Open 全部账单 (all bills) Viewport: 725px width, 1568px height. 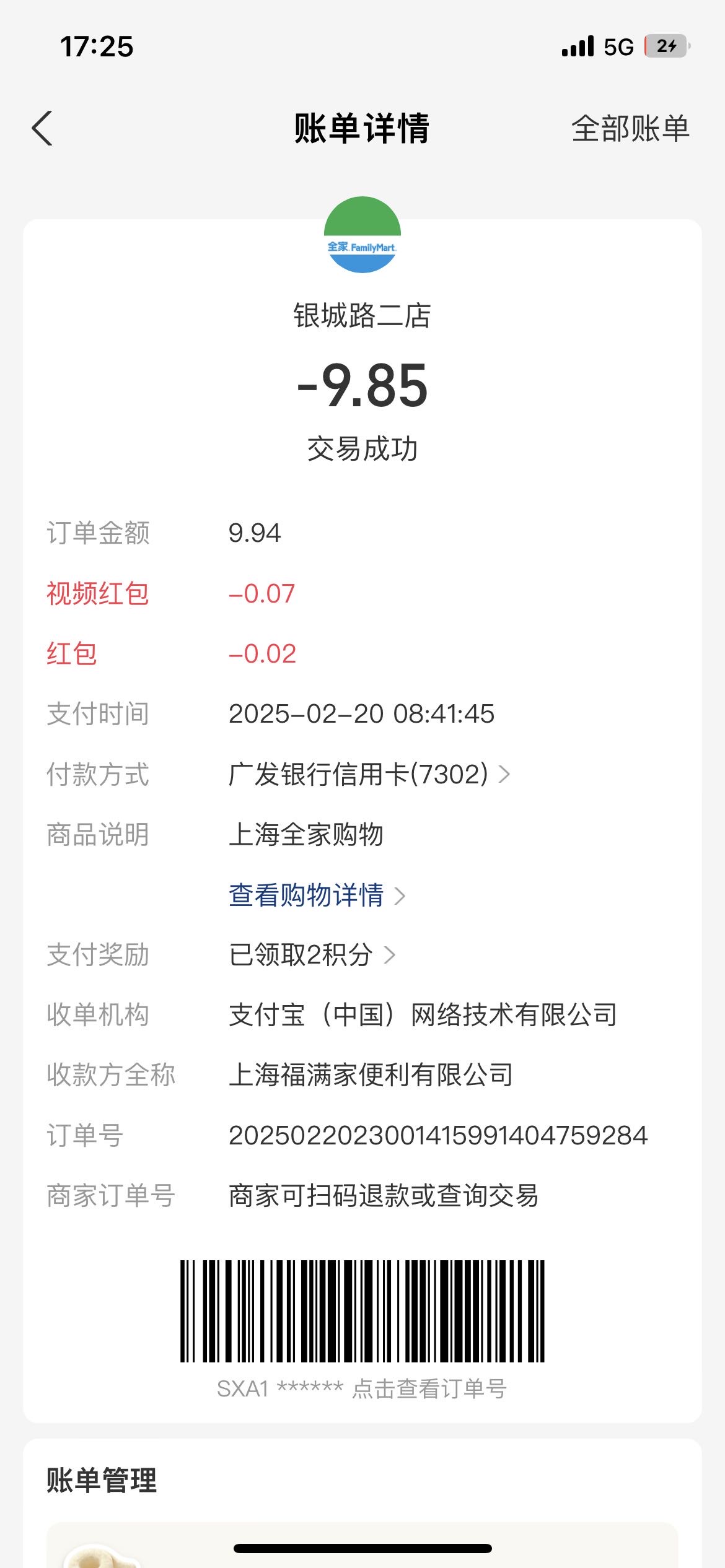coord(630,129)
